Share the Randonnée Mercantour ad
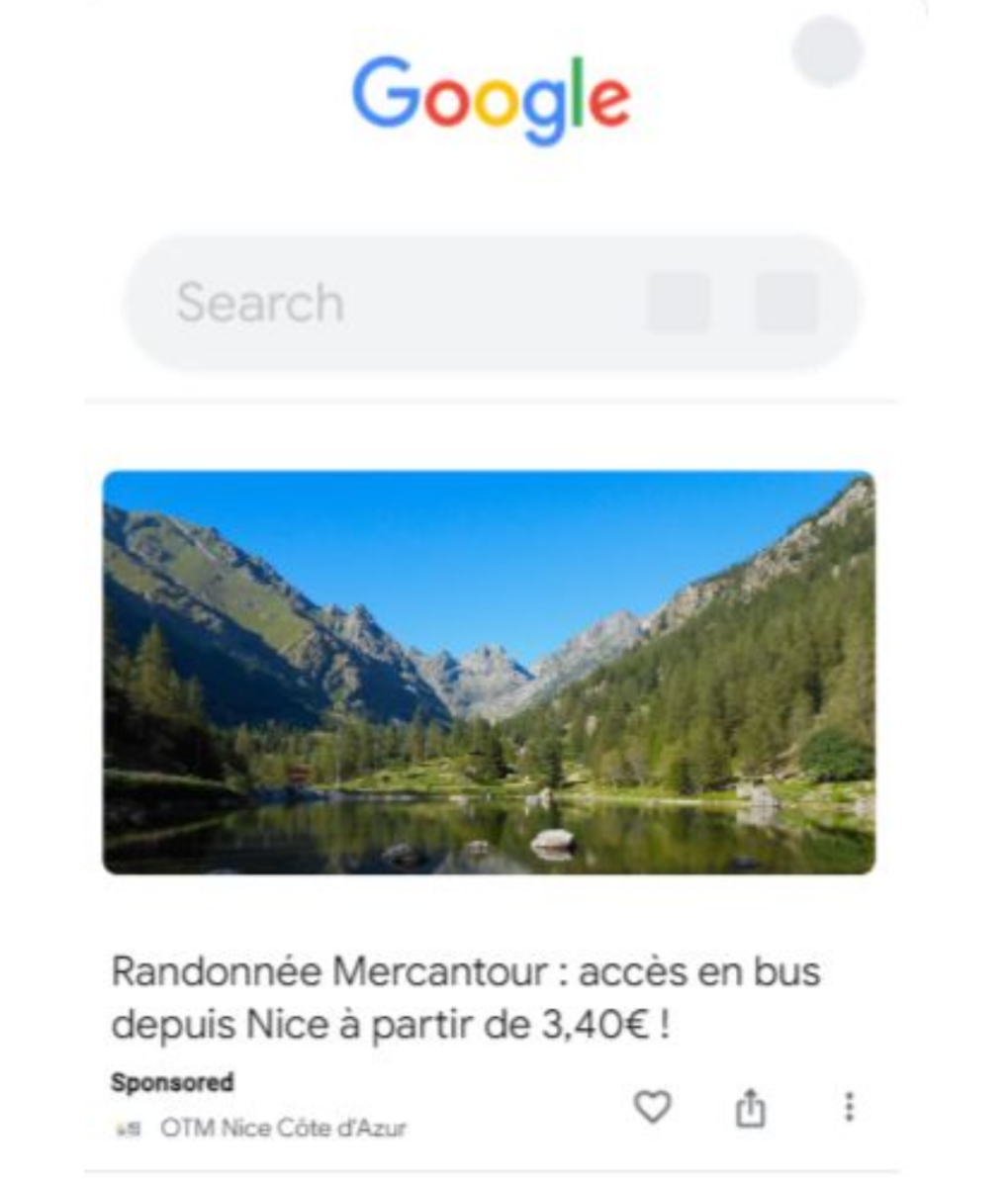Image resolution: width=1008 pixels, height=1187 pixels. 751,1108
